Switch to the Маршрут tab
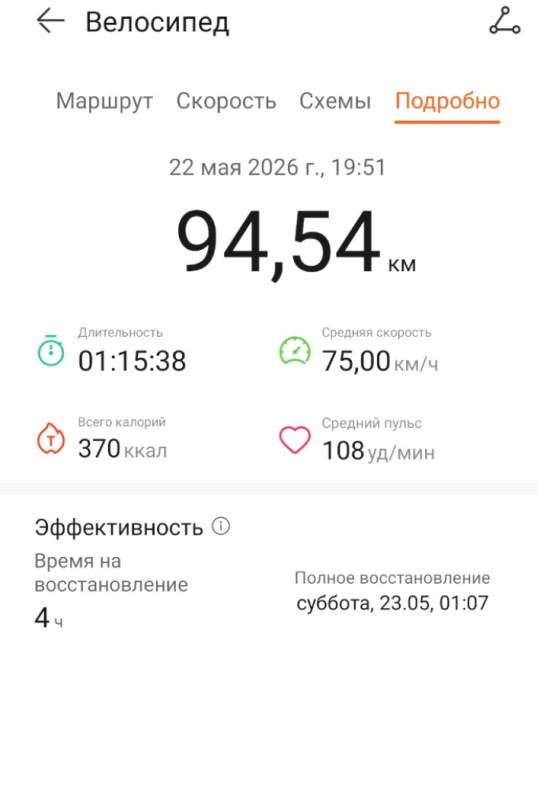This screenshot has height=800, width=537. pos(104,101)
